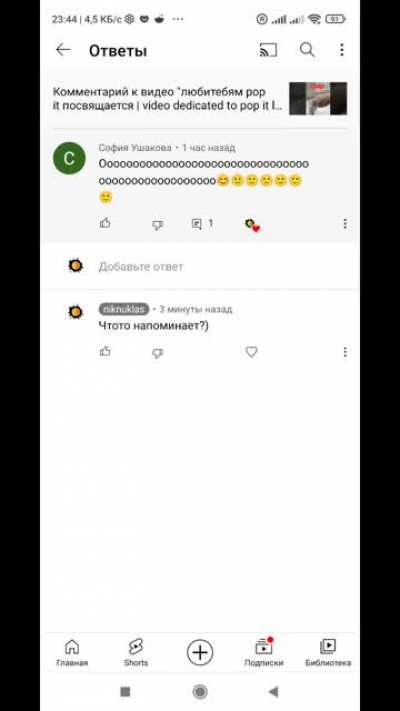400x711 pixels.
Task: Switch to the Главная tab
Action: tap(72, 653)
